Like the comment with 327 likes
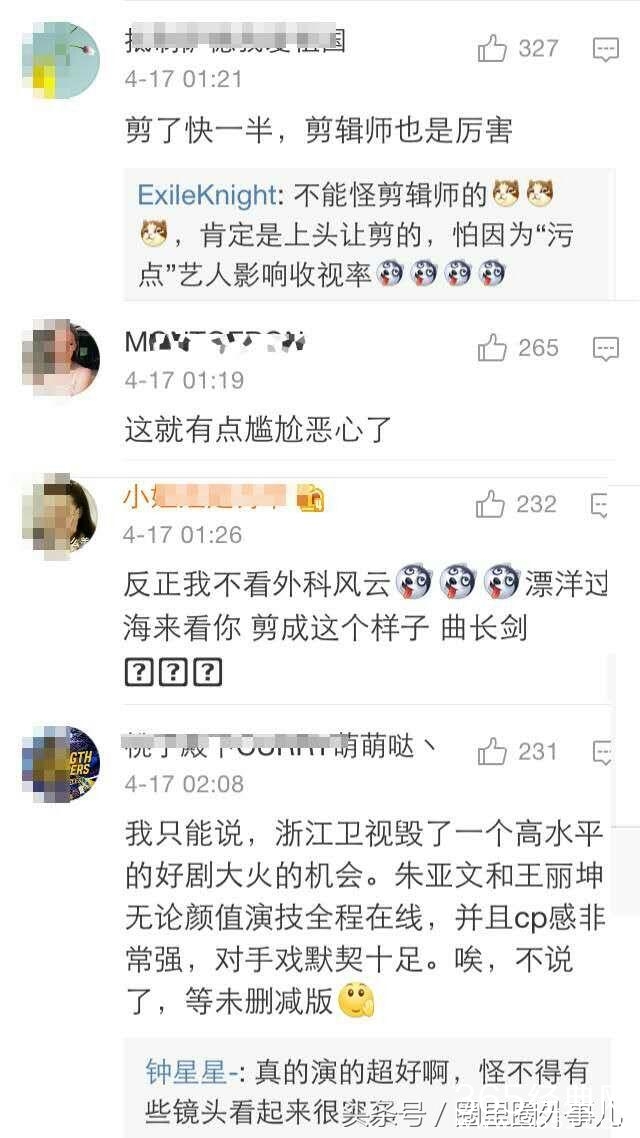 (x=493, y=48)
